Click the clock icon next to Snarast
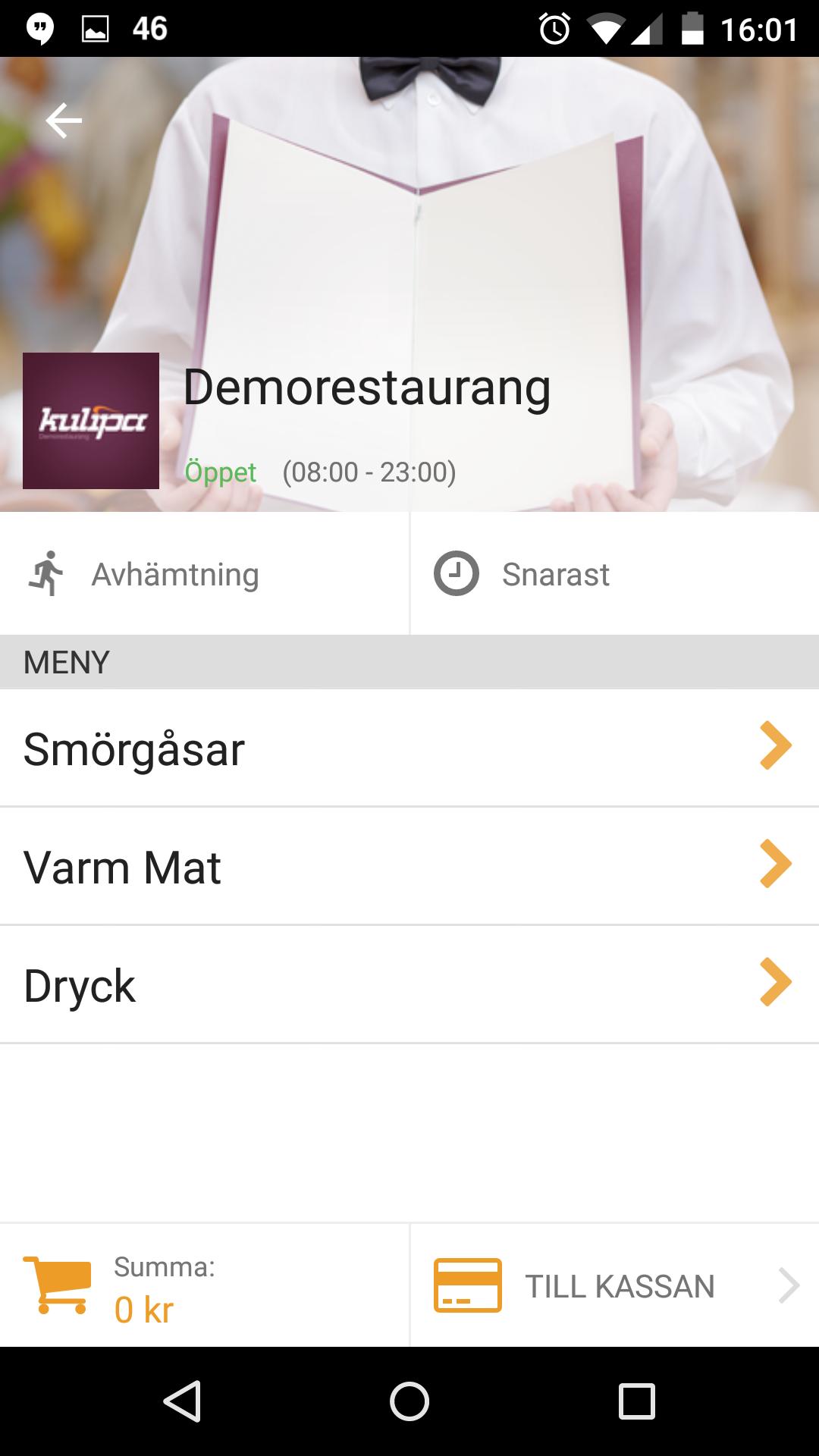The image size is (819, 1456). click(x=456, y=574)
